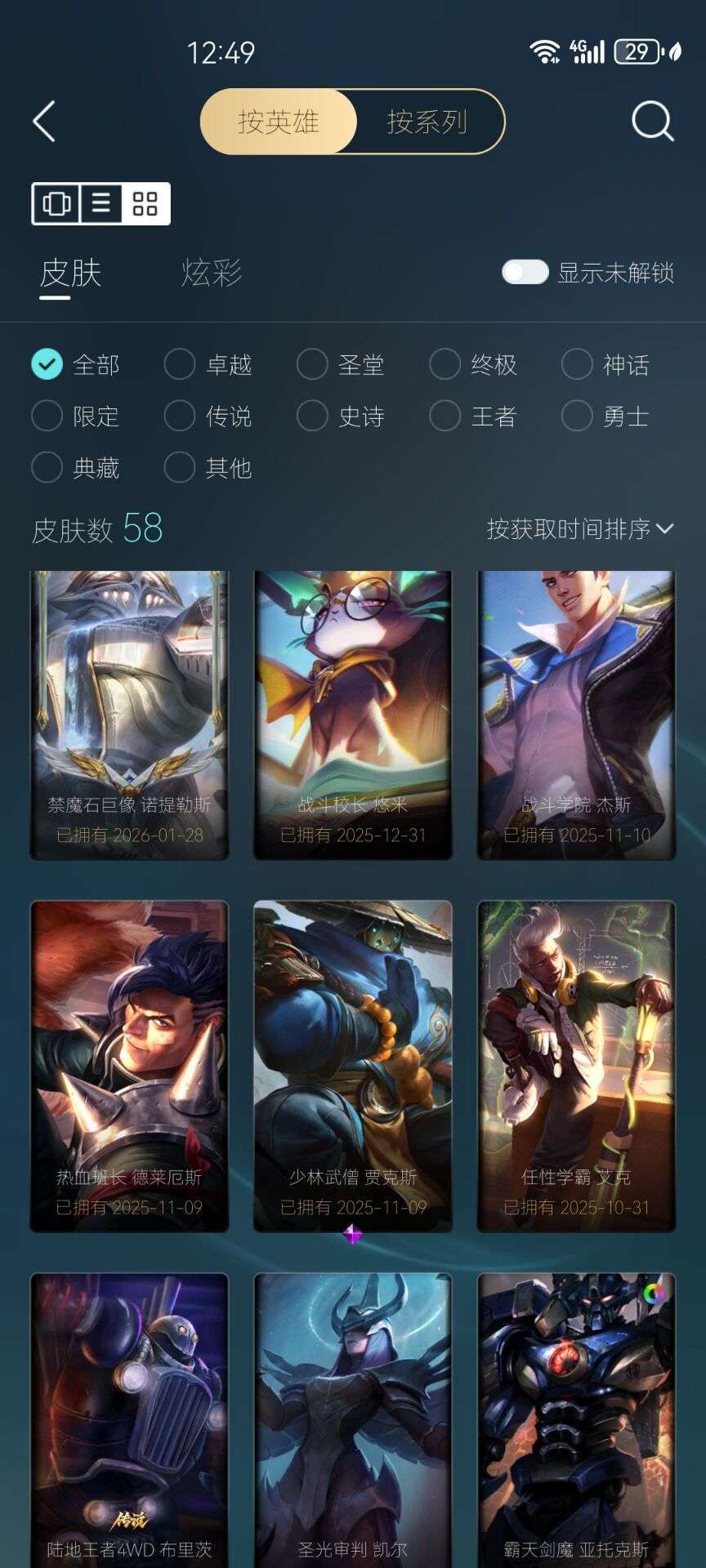The image size is (706, 1568).
Task: Filter skins by 史诗
Action: point(342,416)
